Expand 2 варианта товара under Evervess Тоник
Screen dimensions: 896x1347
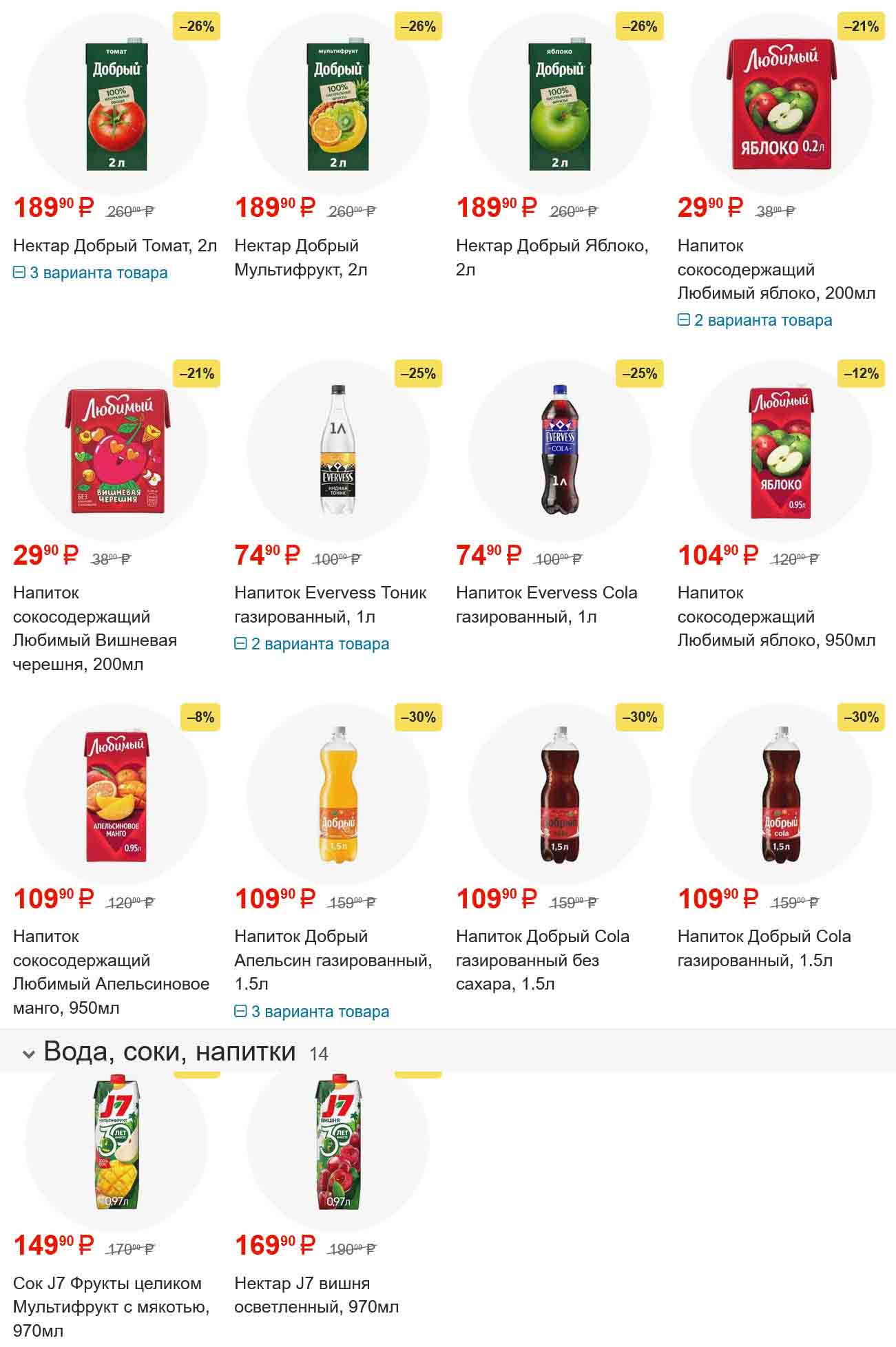click(312, 644)
